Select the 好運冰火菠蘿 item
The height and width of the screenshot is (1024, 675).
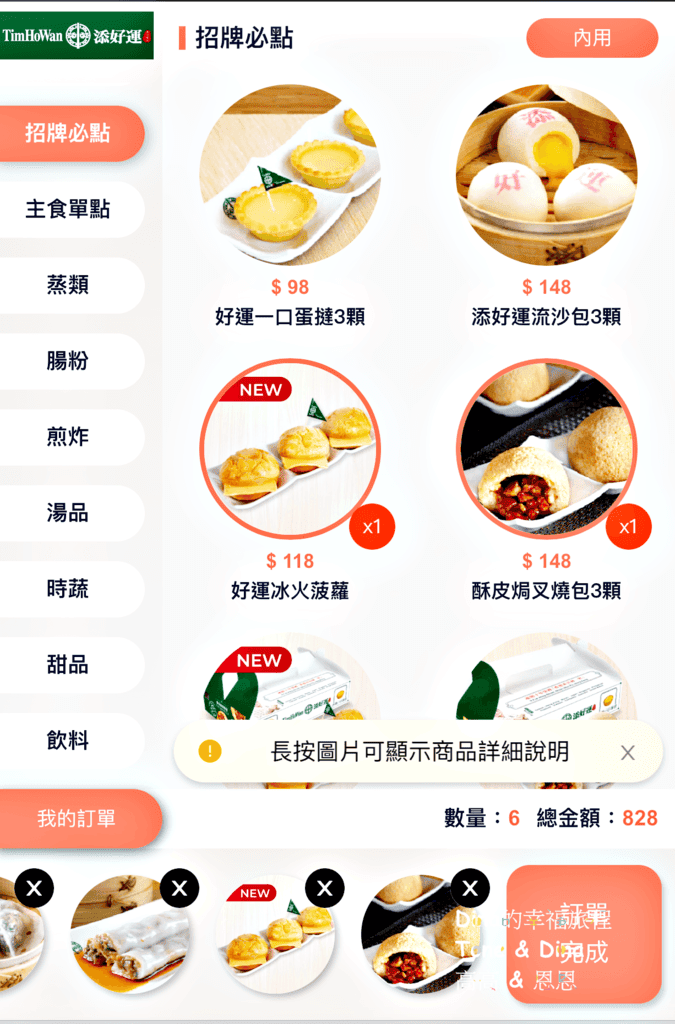tap(290, 450)
